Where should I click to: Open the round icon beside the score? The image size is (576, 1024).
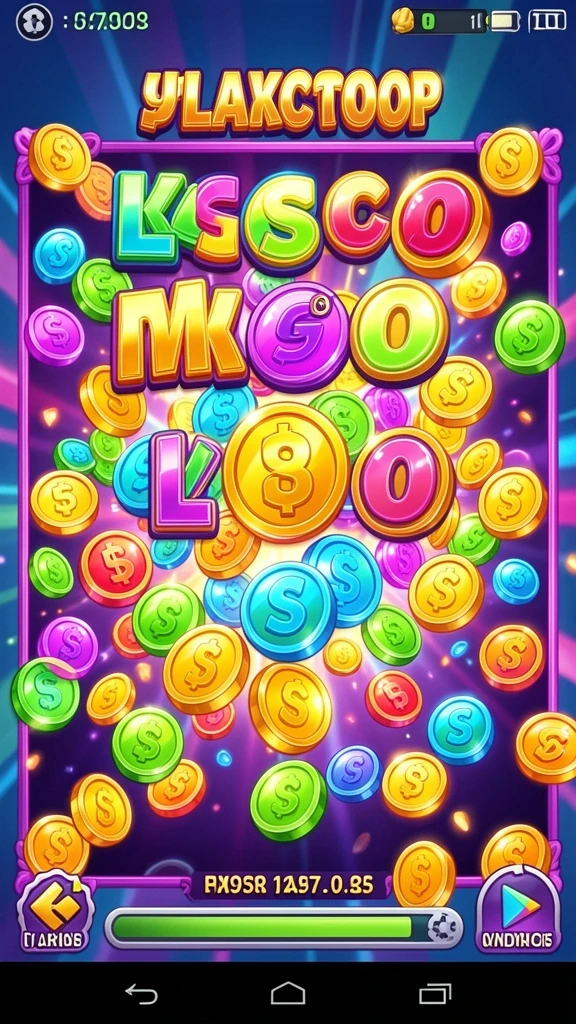[34, 22]
